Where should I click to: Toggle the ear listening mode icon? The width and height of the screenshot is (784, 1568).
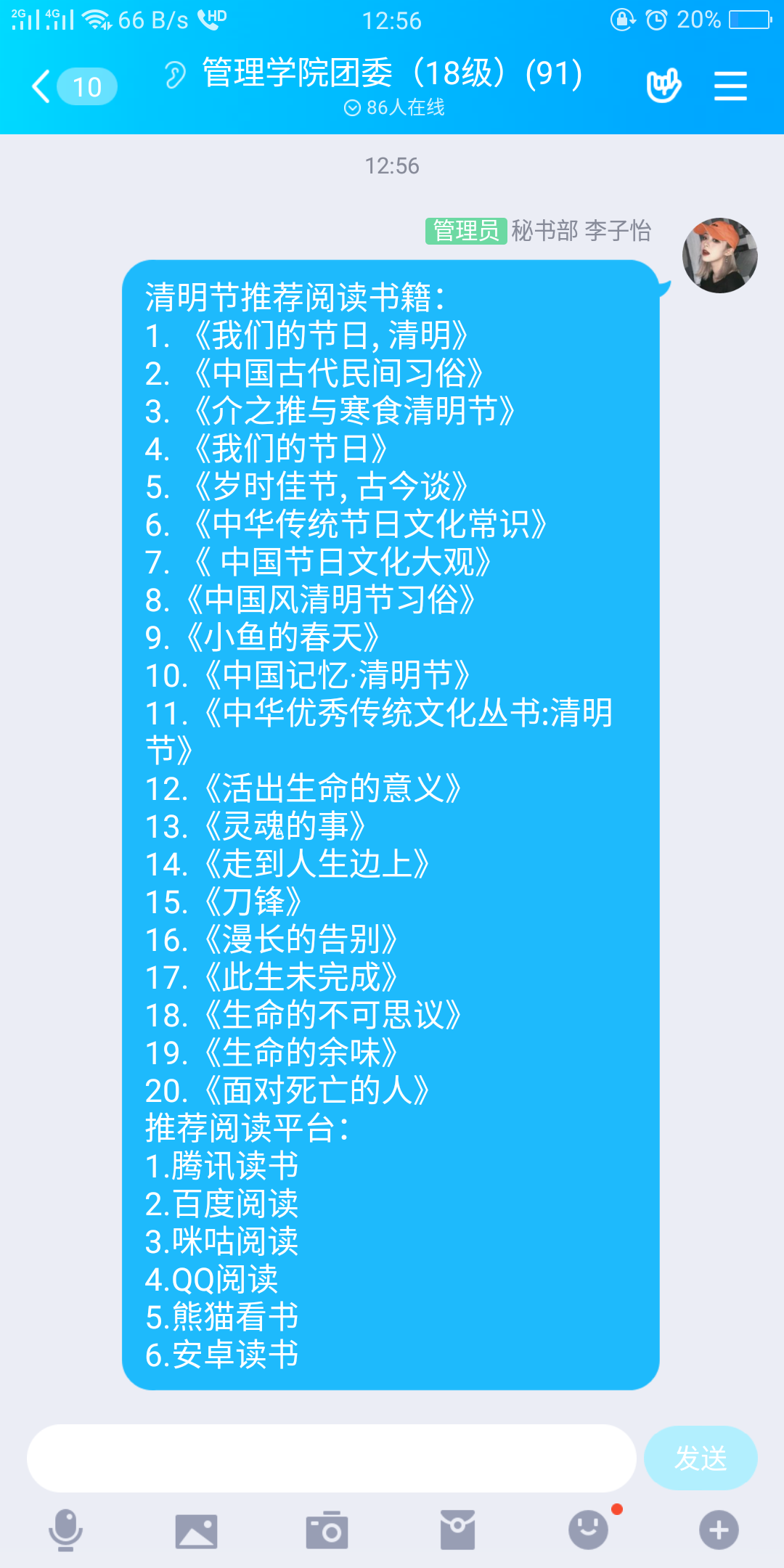[174, 74]
